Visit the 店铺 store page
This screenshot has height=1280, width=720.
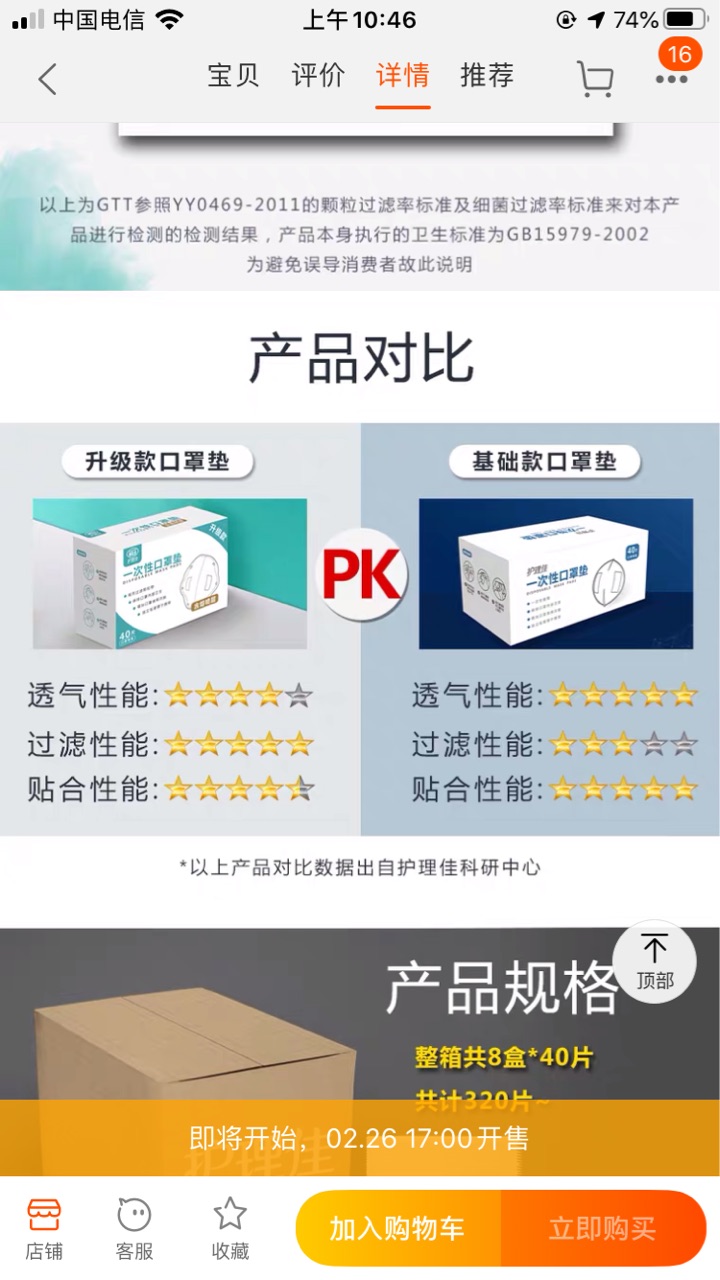(x=44, y=1229)
